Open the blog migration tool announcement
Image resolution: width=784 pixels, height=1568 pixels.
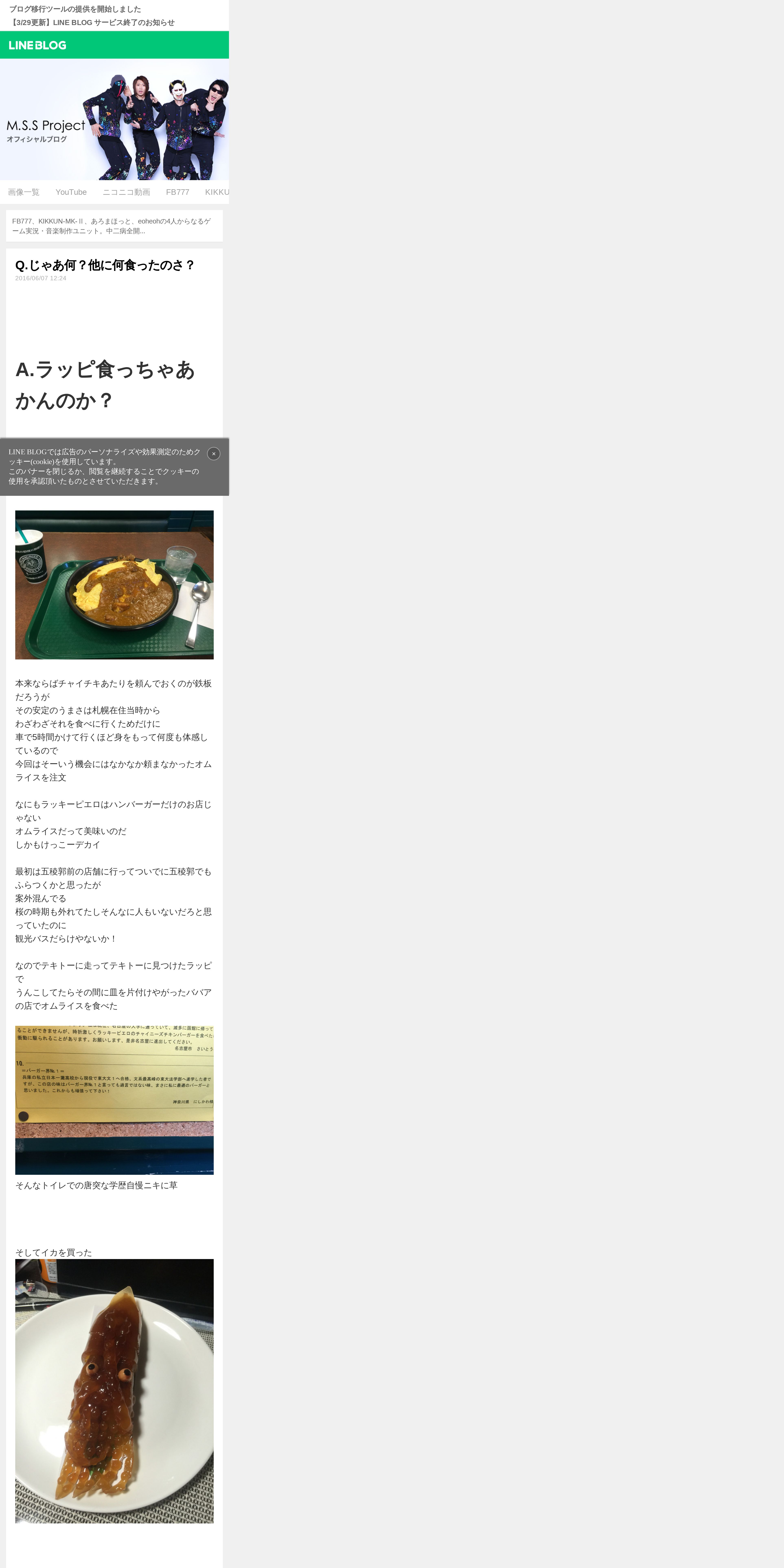75,9
